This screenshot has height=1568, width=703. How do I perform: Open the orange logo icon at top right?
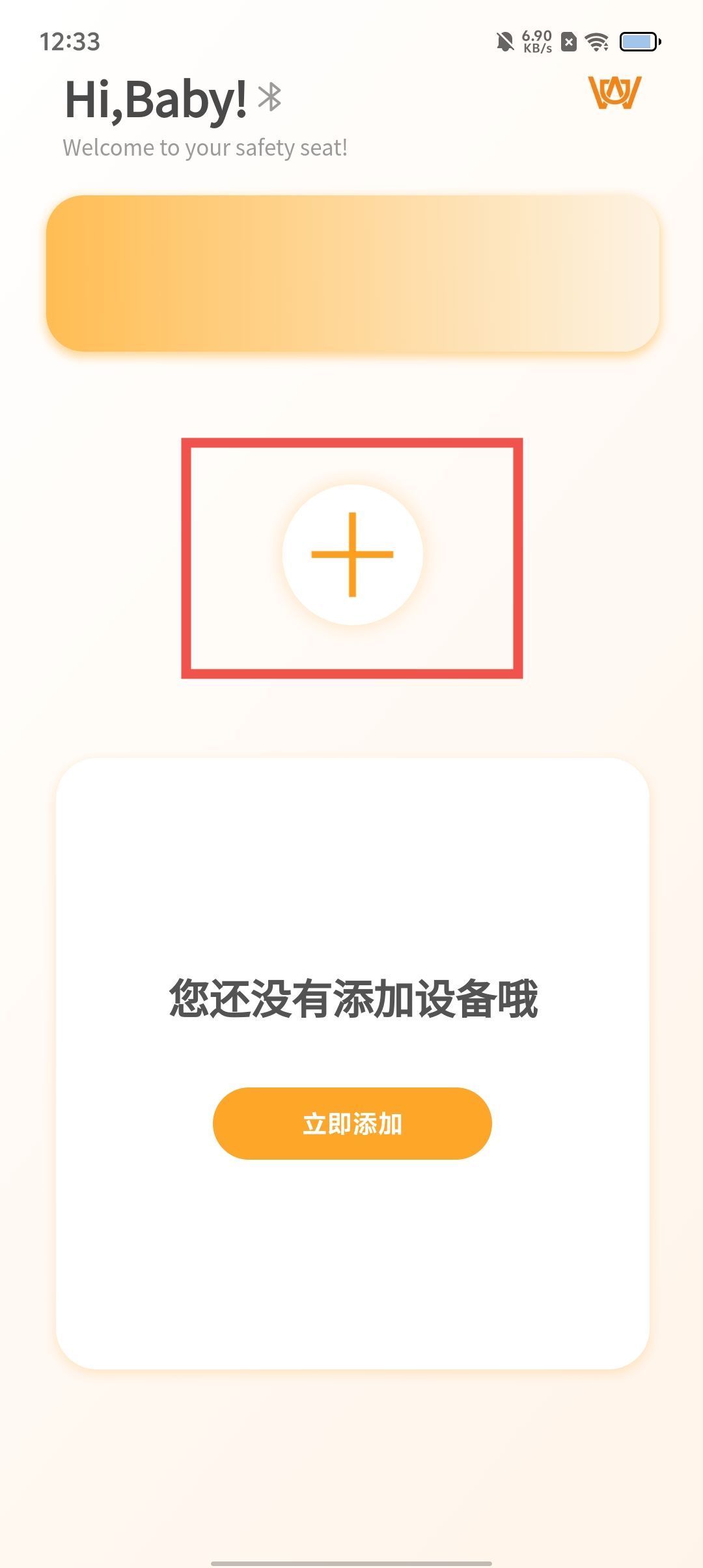tap(614, 92)
